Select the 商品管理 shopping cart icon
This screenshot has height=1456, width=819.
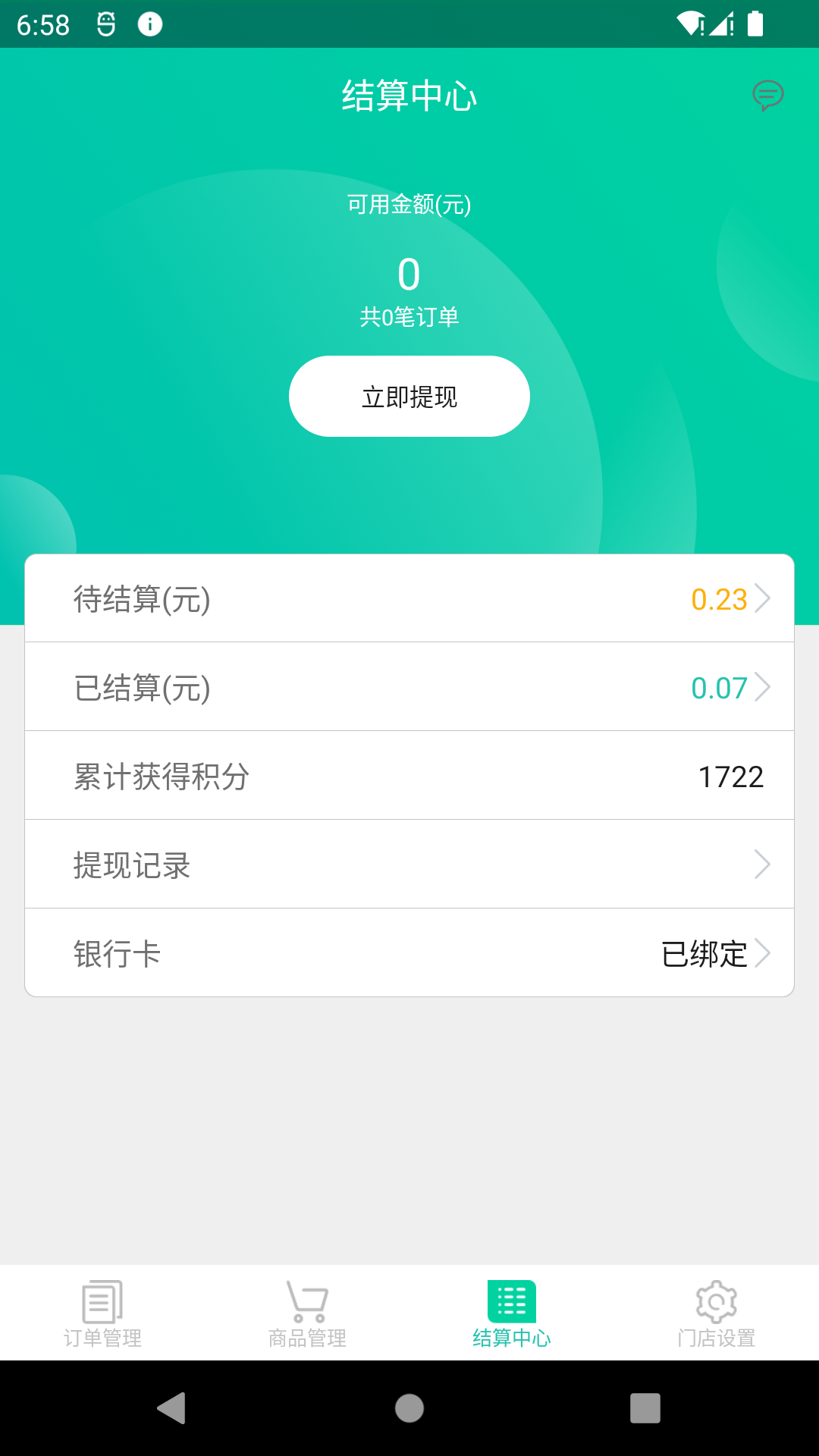tap(306, 1301)
